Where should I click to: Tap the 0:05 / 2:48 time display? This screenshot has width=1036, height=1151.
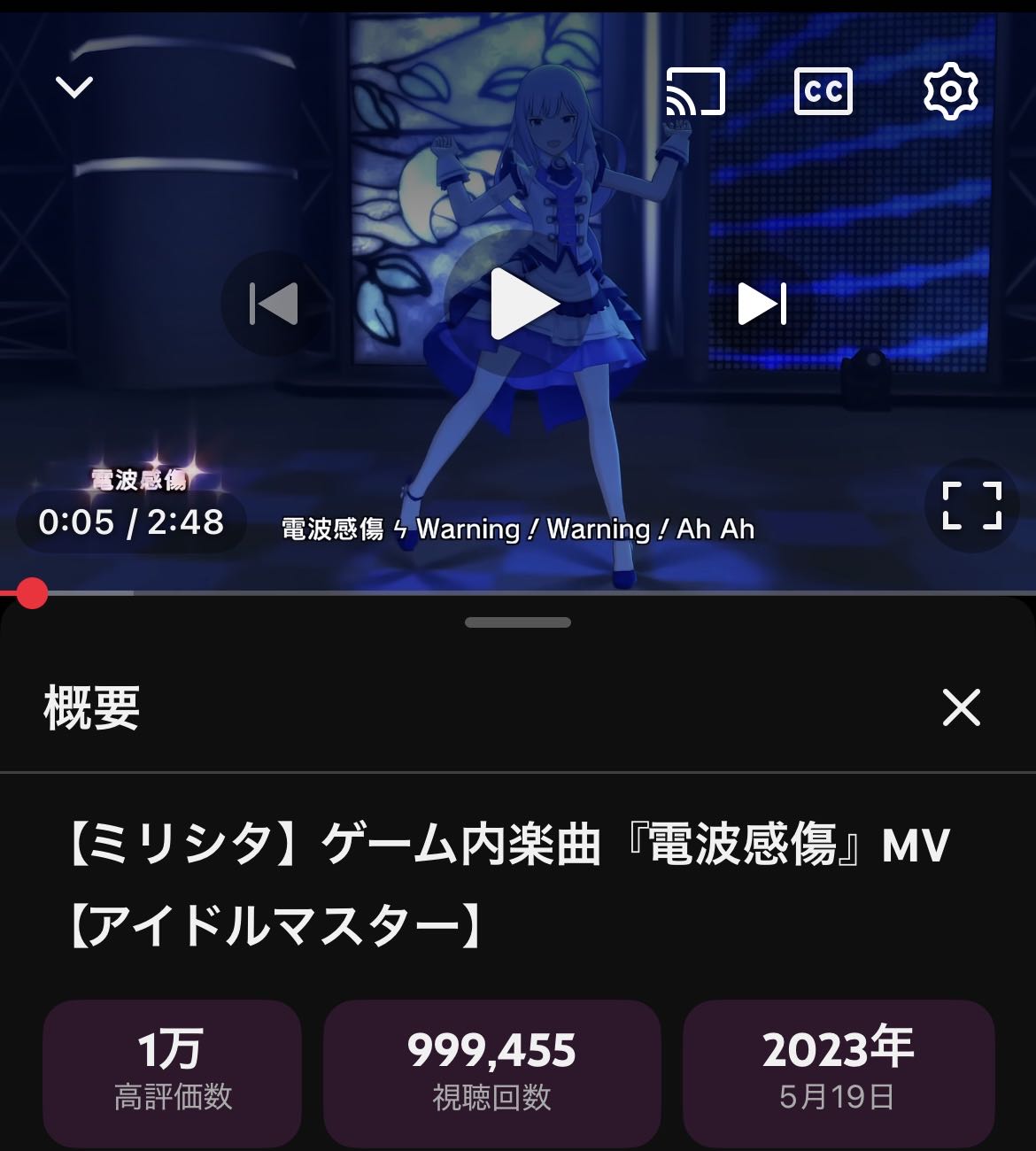click(x=131, y=522)
